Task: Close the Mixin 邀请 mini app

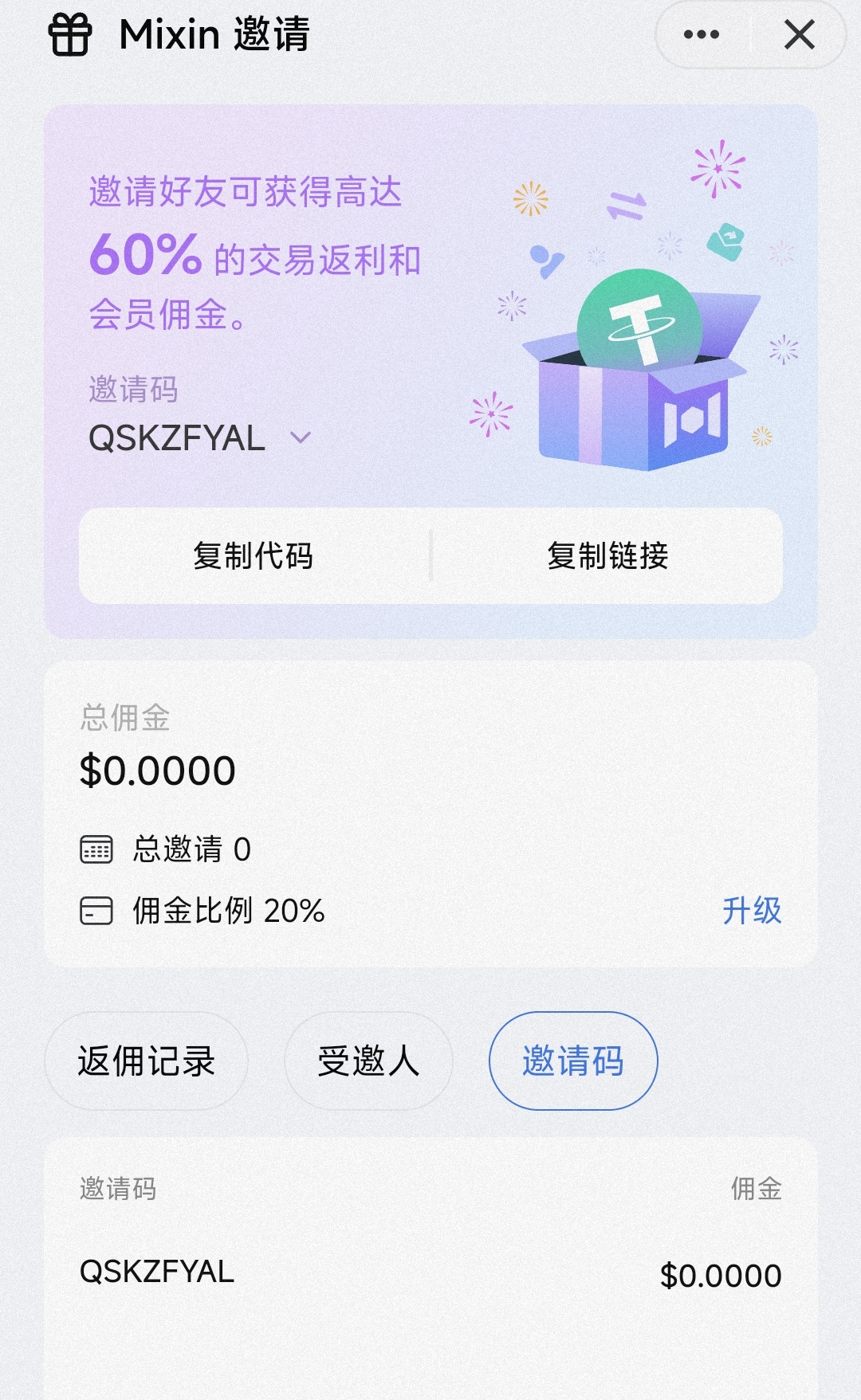Action: 799,35
